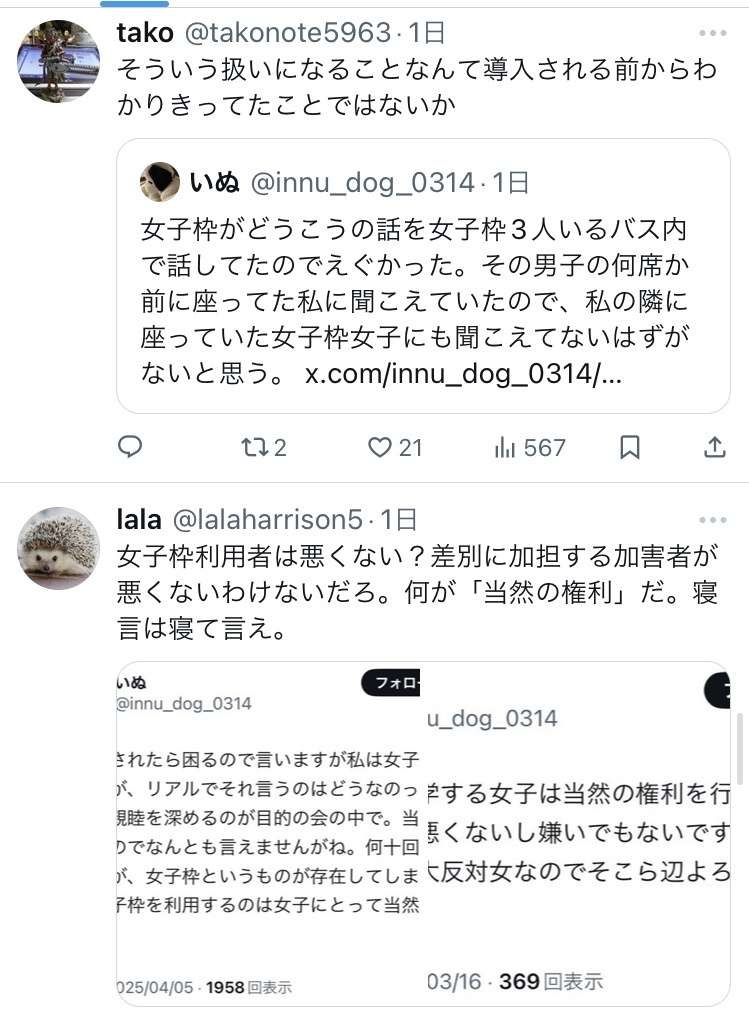Repost tako's post
This screenshot has height=1013, width=749.
point(264,447)
